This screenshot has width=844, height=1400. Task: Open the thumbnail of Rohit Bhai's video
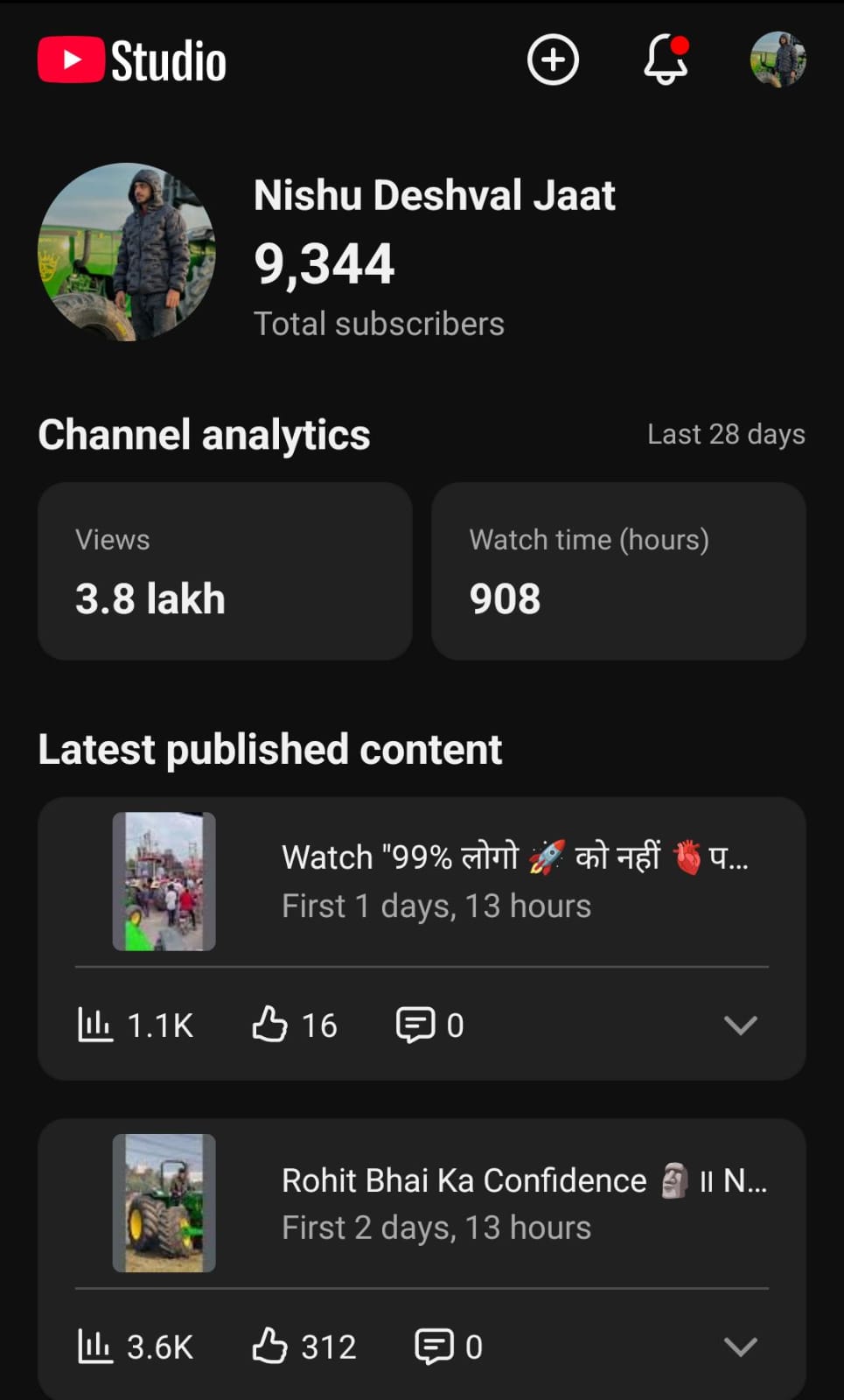163,1203
